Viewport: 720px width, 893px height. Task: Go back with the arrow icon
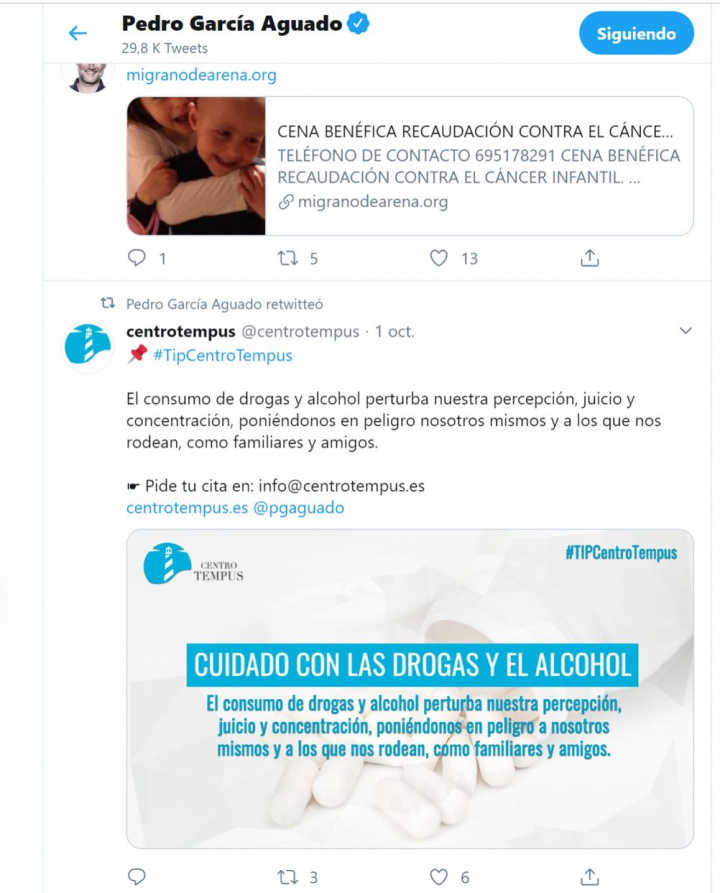78,33
